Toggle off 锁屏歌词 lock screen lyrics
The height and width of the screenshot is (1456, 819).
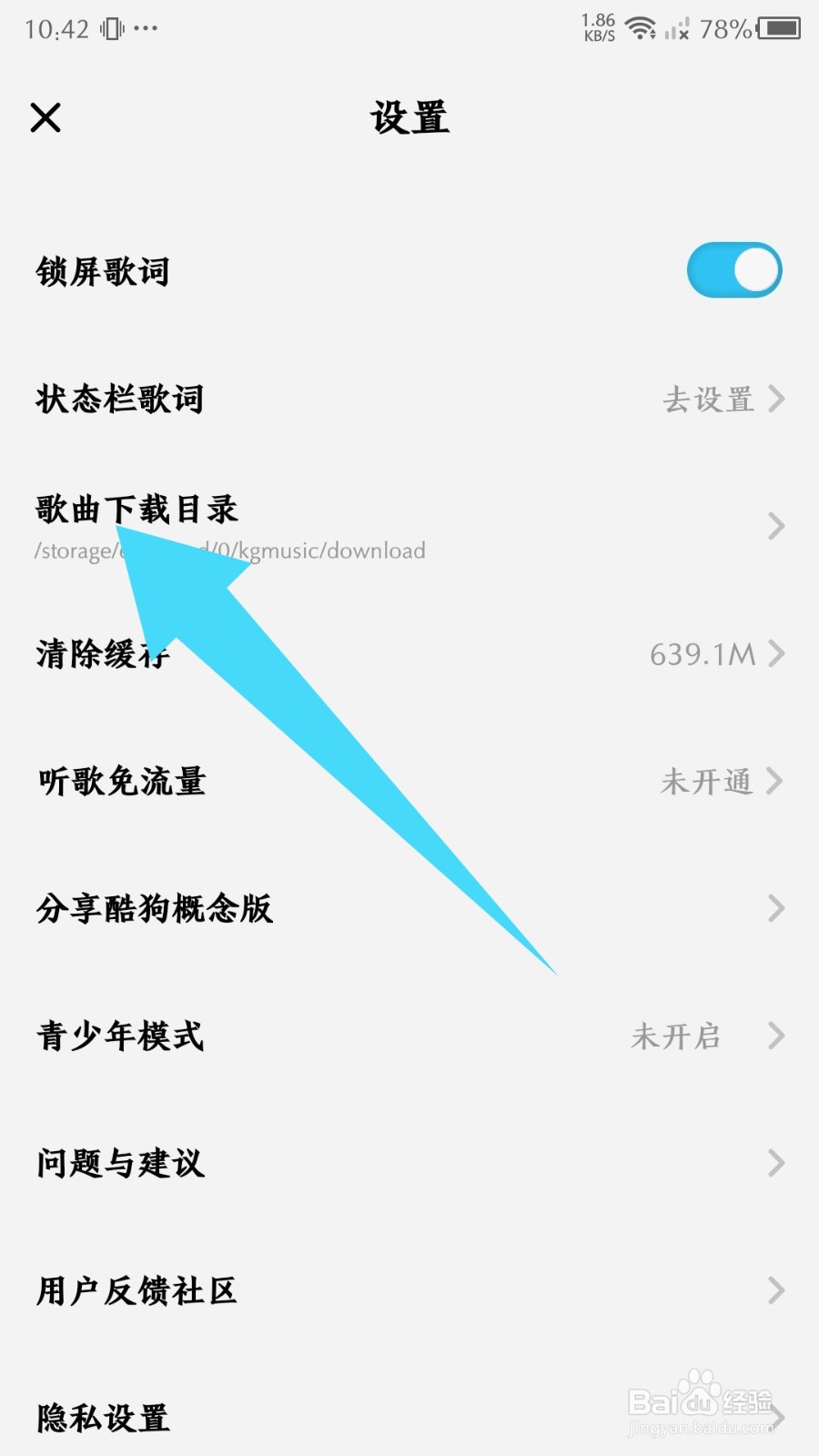pyautogui.click(x=733, y=269)
